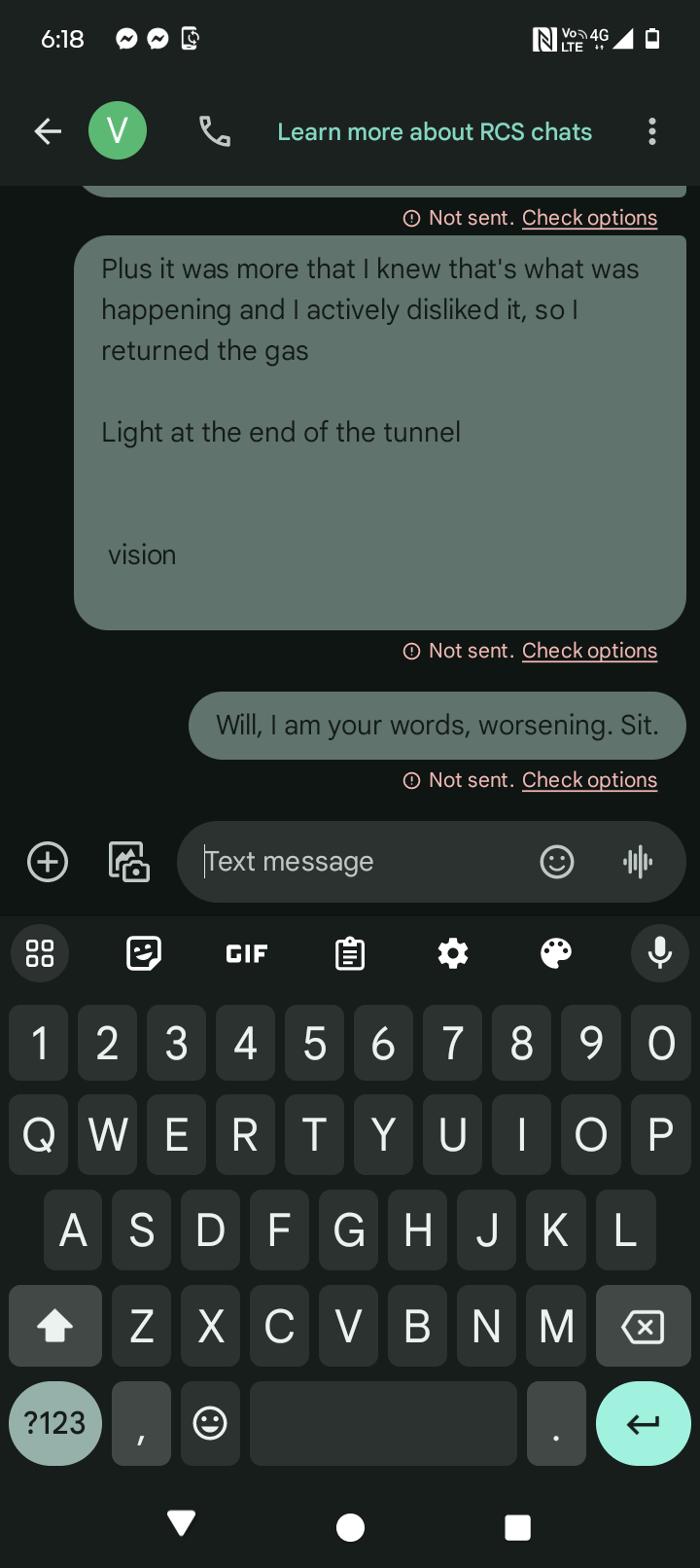This screenshot has height=1568, width=700.
Task: Open keyboard theme palette
Action: [x=556, y=953]
